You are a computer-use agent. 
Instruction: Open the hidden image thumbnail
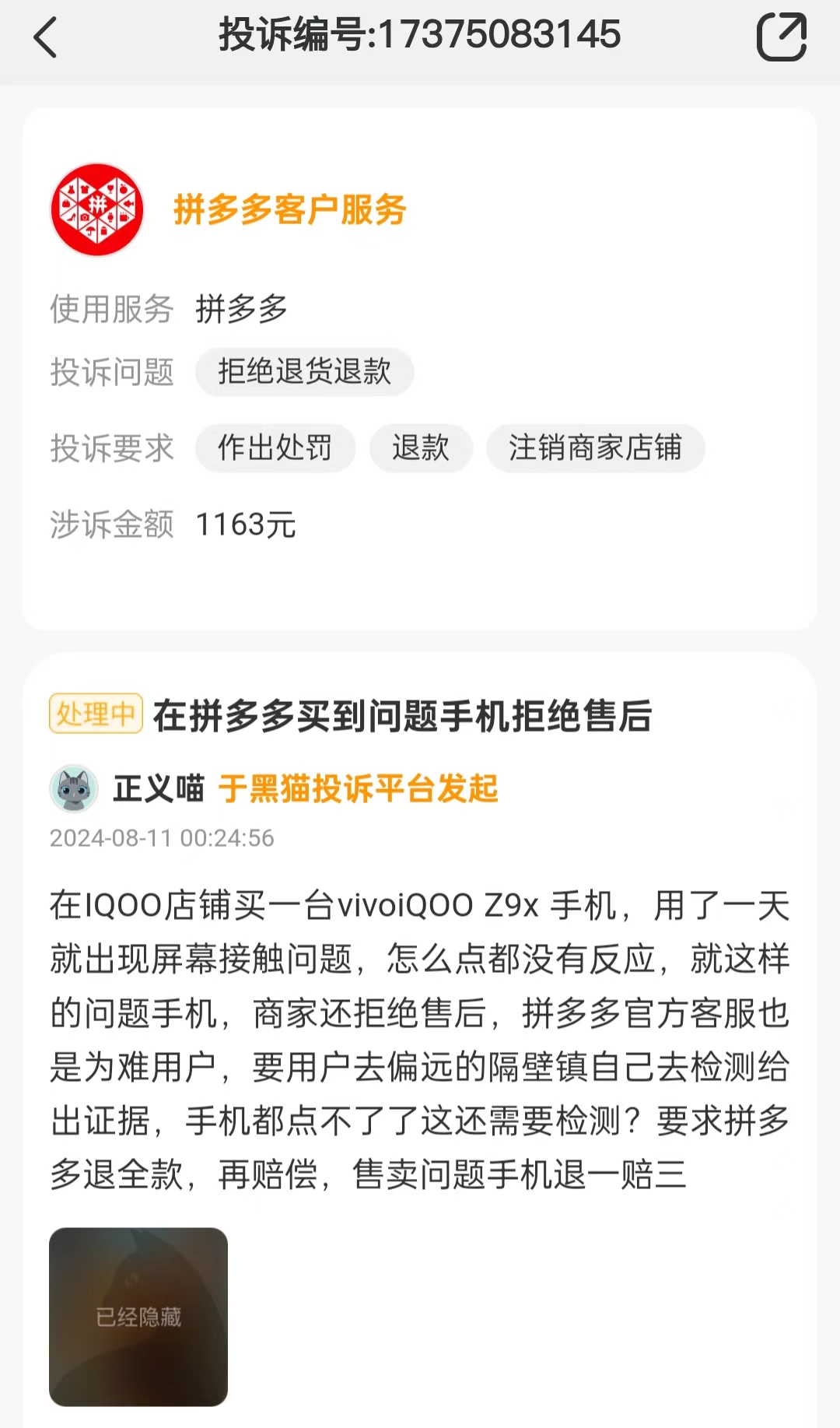coord(138,1317)
